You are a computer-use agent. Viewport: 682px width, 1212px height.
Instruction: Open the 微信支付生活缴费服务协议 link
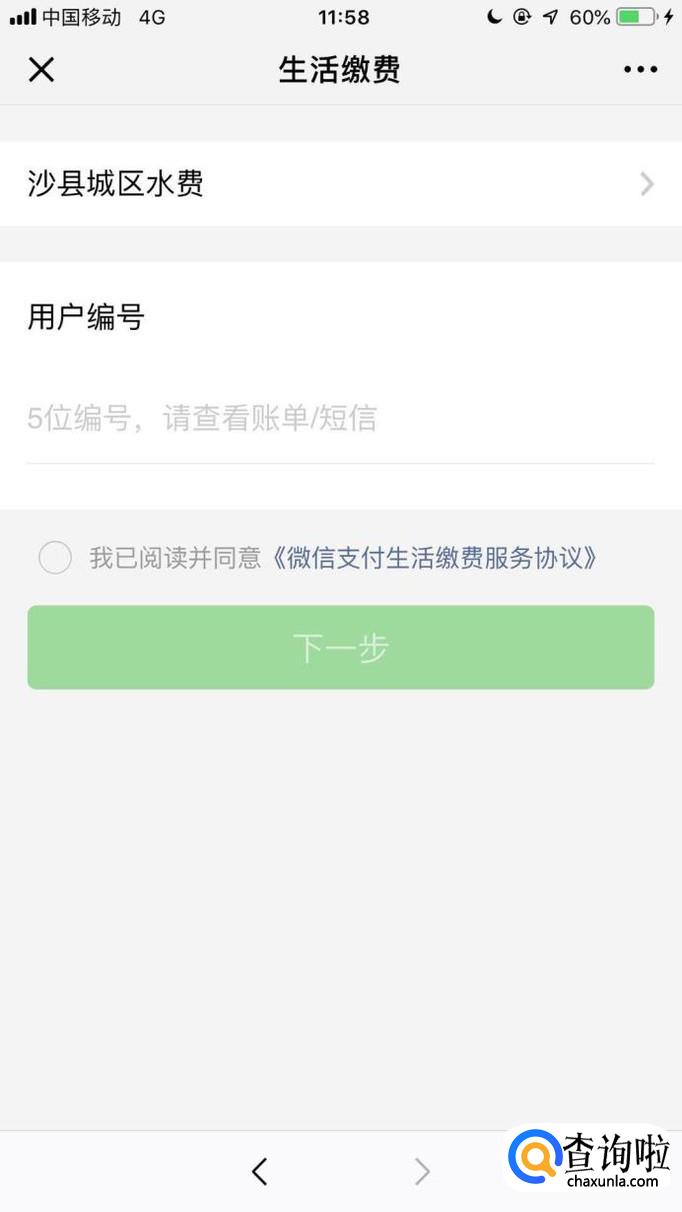(435, 557)
